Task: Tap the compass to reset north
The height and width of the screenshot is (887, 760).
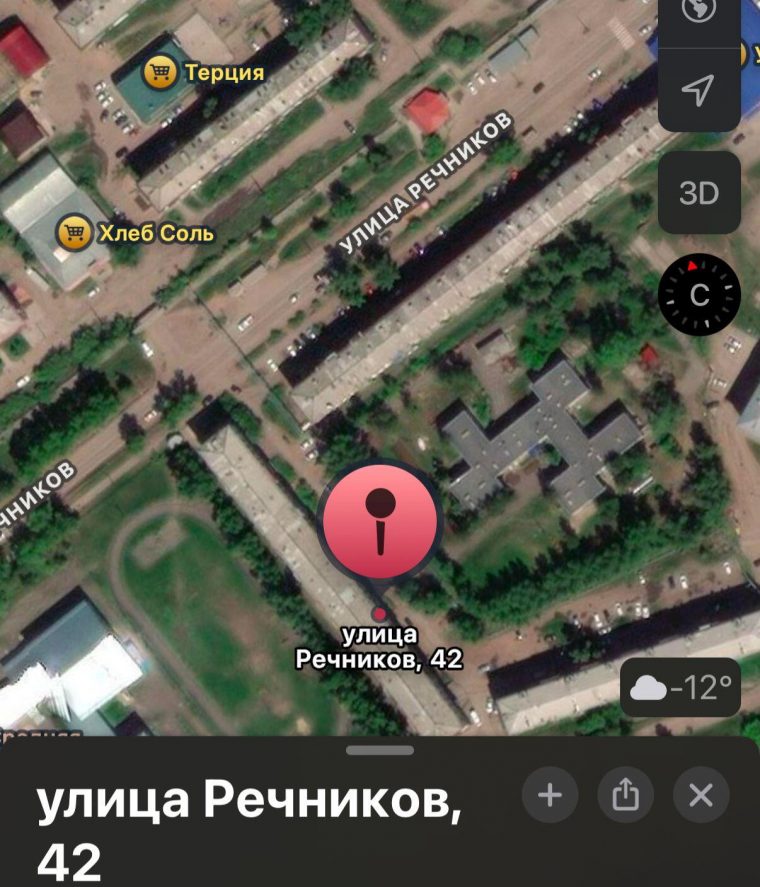Action: pyautogui.click(x=699, y=295)
